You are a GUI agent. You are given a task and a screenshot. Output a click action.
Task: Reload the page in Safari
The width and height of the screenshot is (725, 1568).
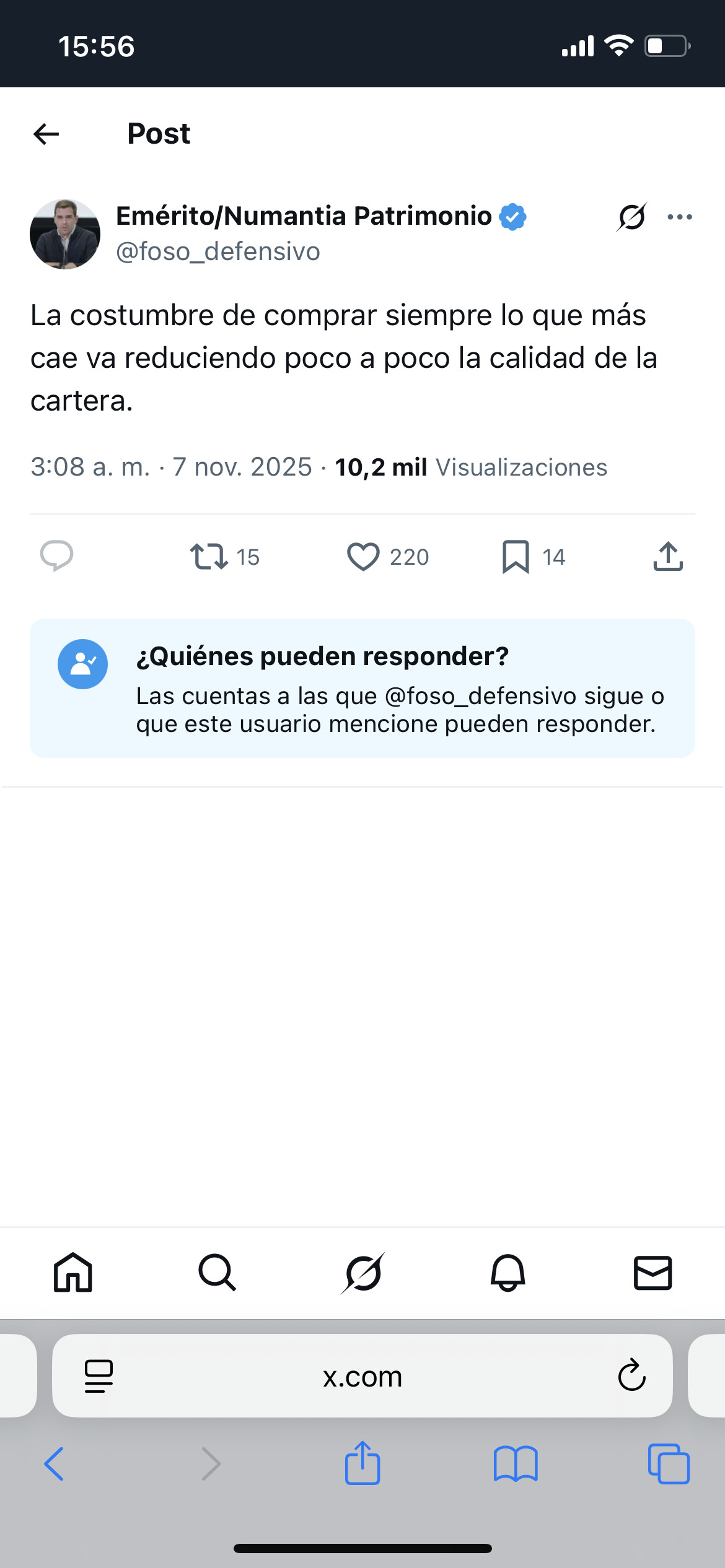coord(631,1376)
